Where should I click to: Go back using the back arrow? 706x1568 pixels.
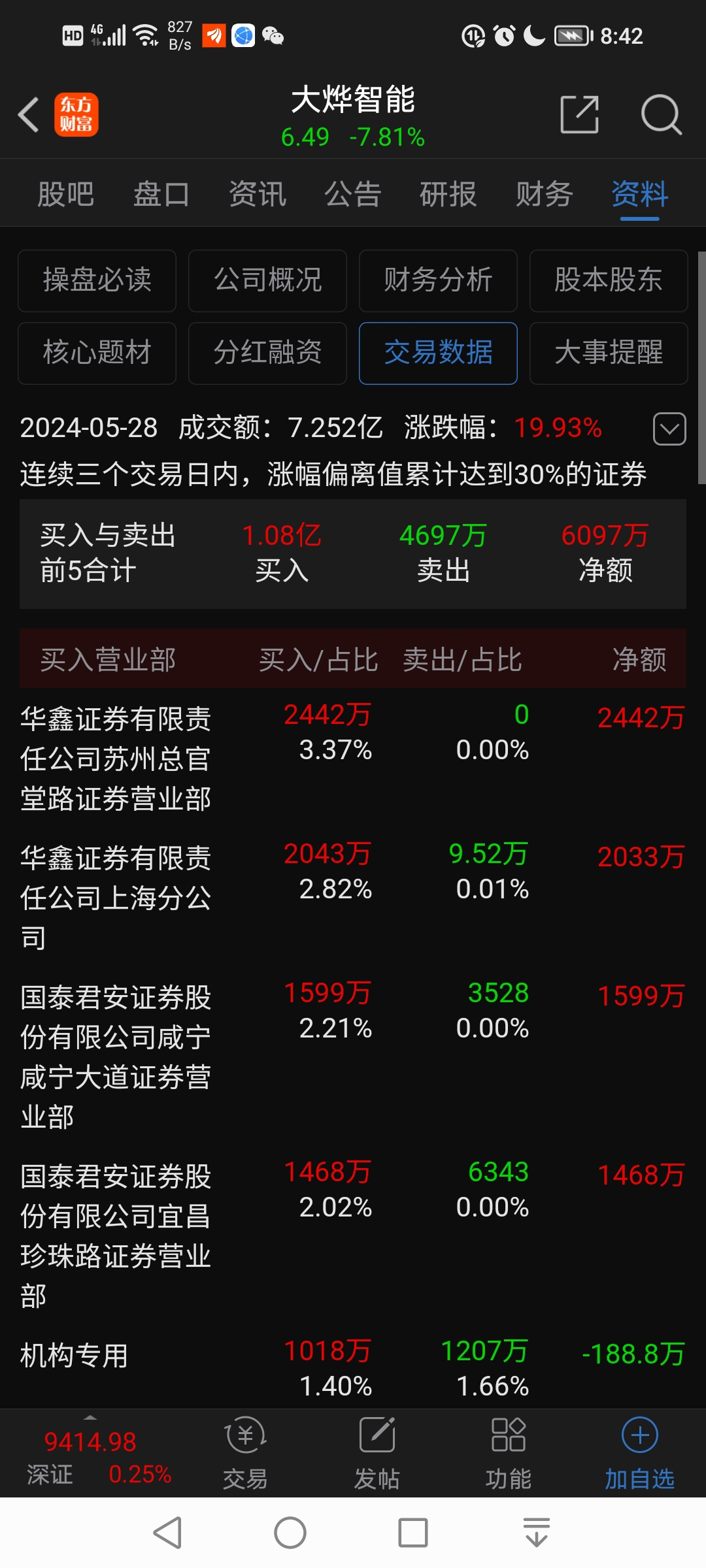[x=27, y=114]
